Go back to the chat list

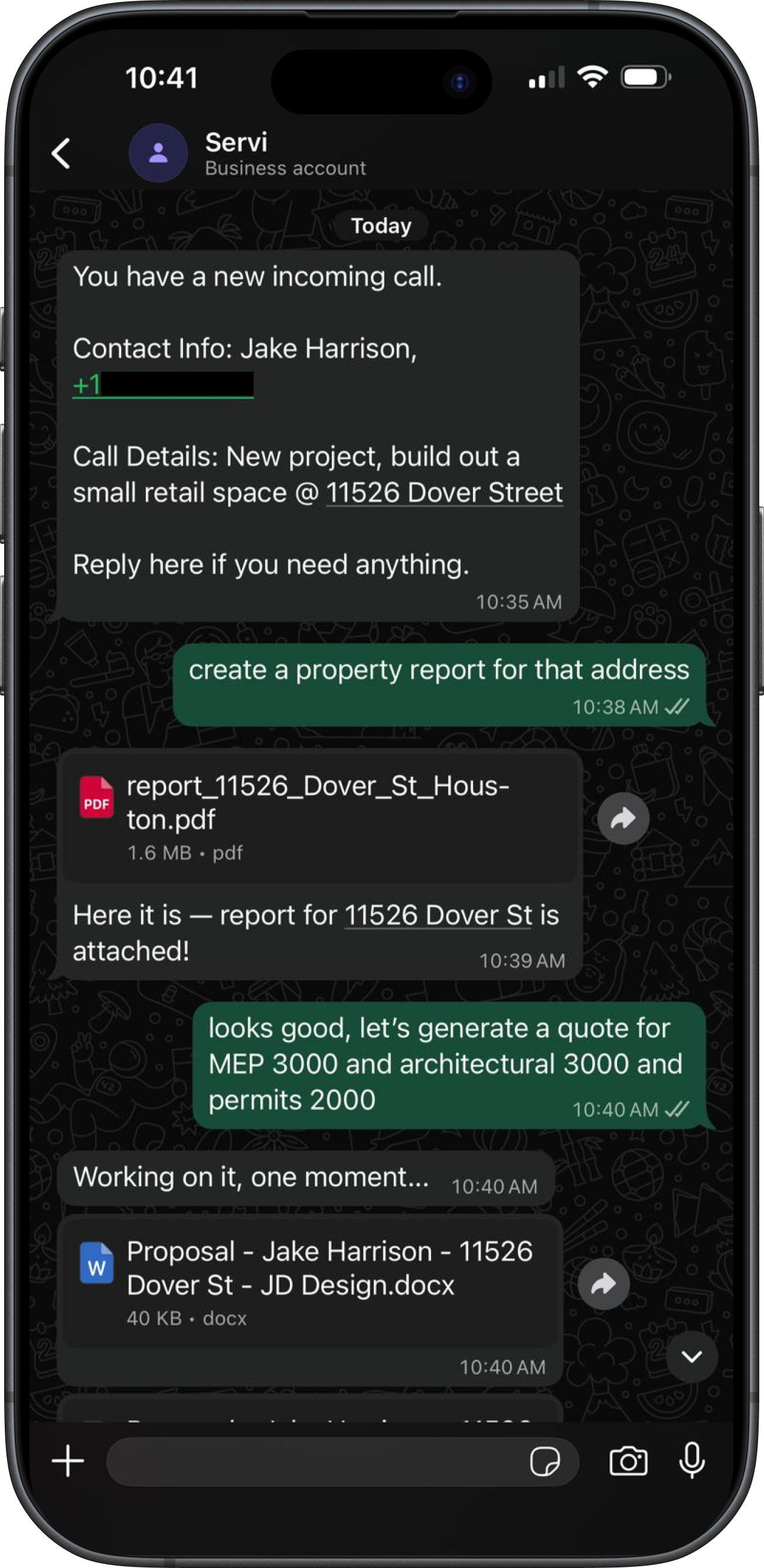[x=61, y=153]
